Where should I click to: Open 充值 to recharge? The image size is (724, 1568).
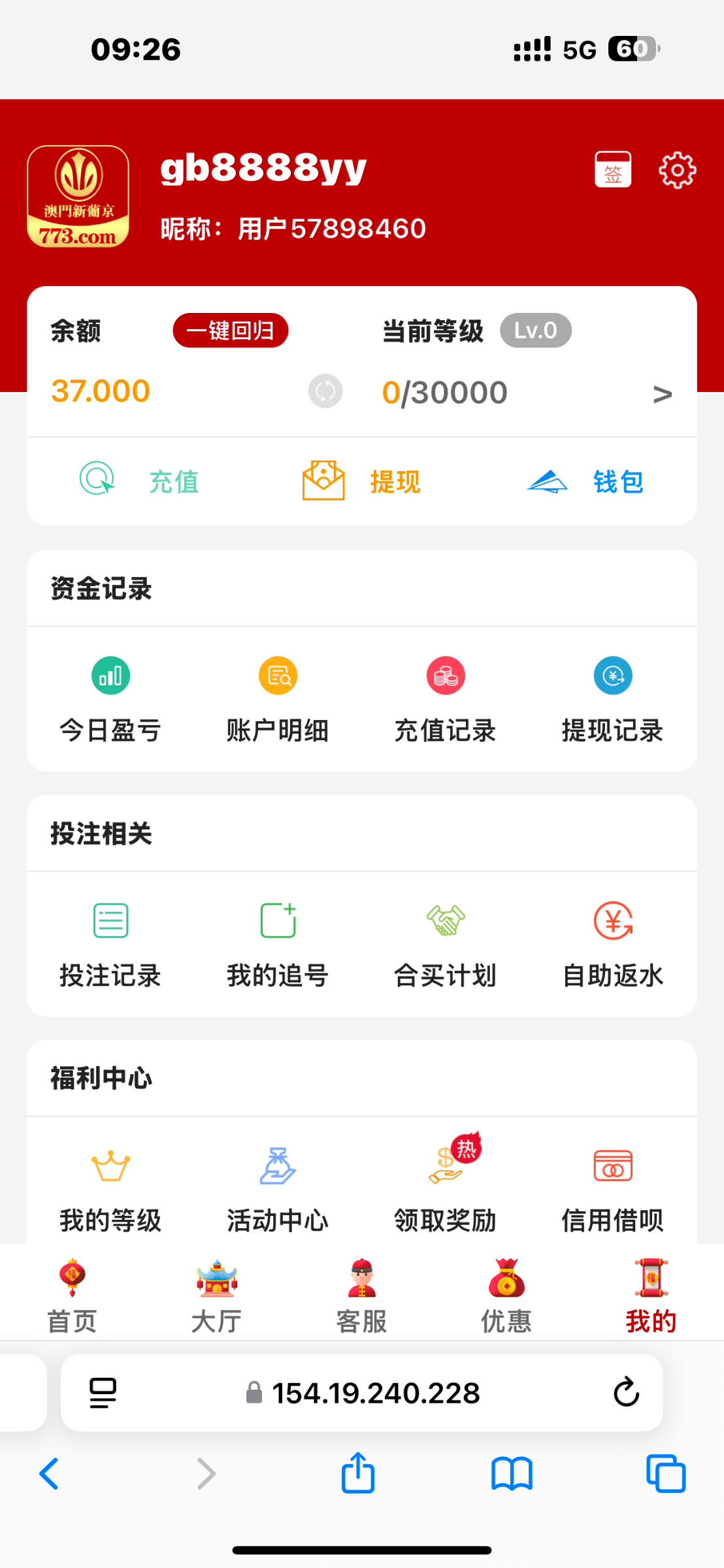click(140, 481)
